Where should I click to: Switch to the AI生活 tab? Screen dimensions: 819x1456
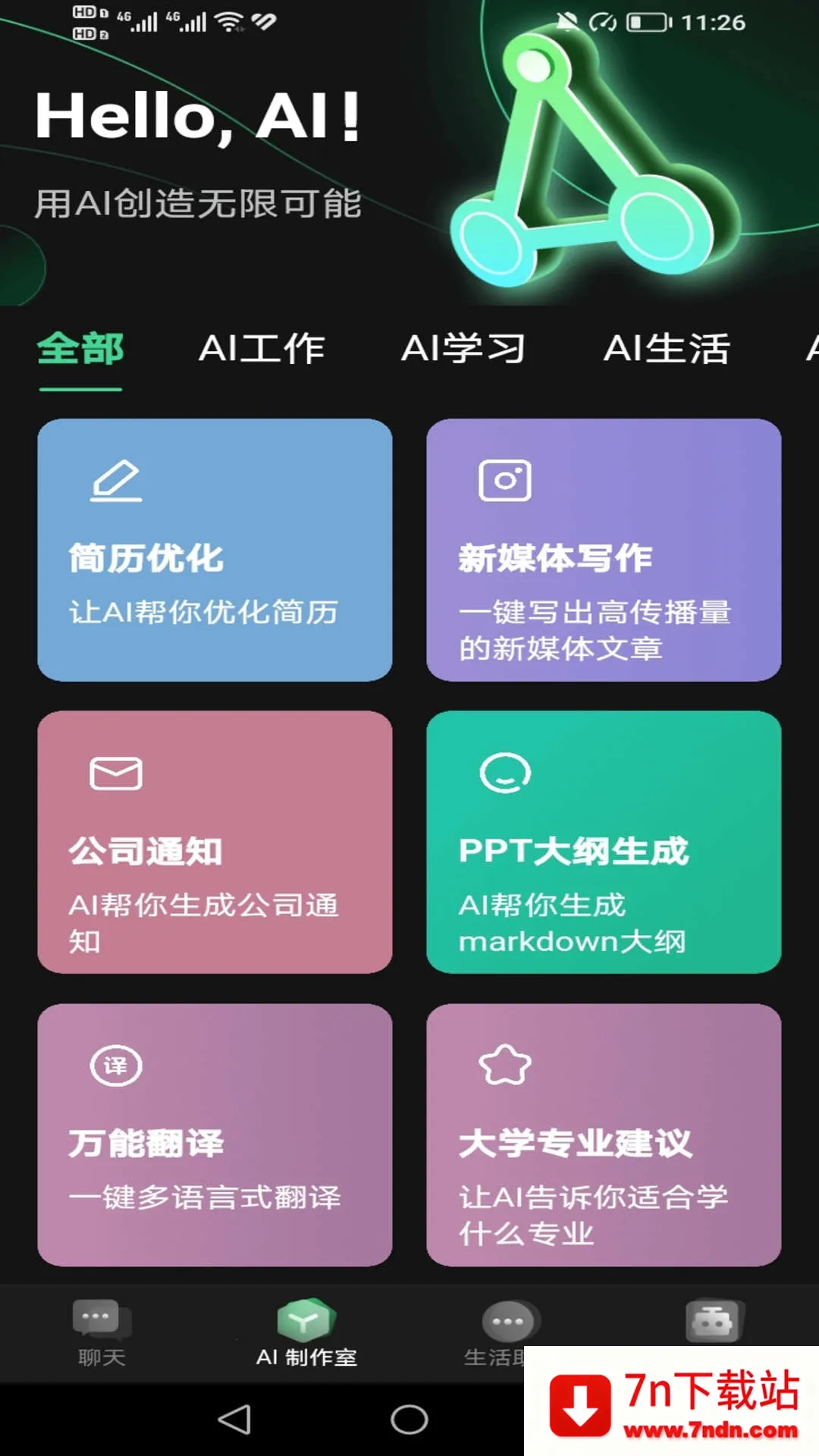[x=667, y=350]
